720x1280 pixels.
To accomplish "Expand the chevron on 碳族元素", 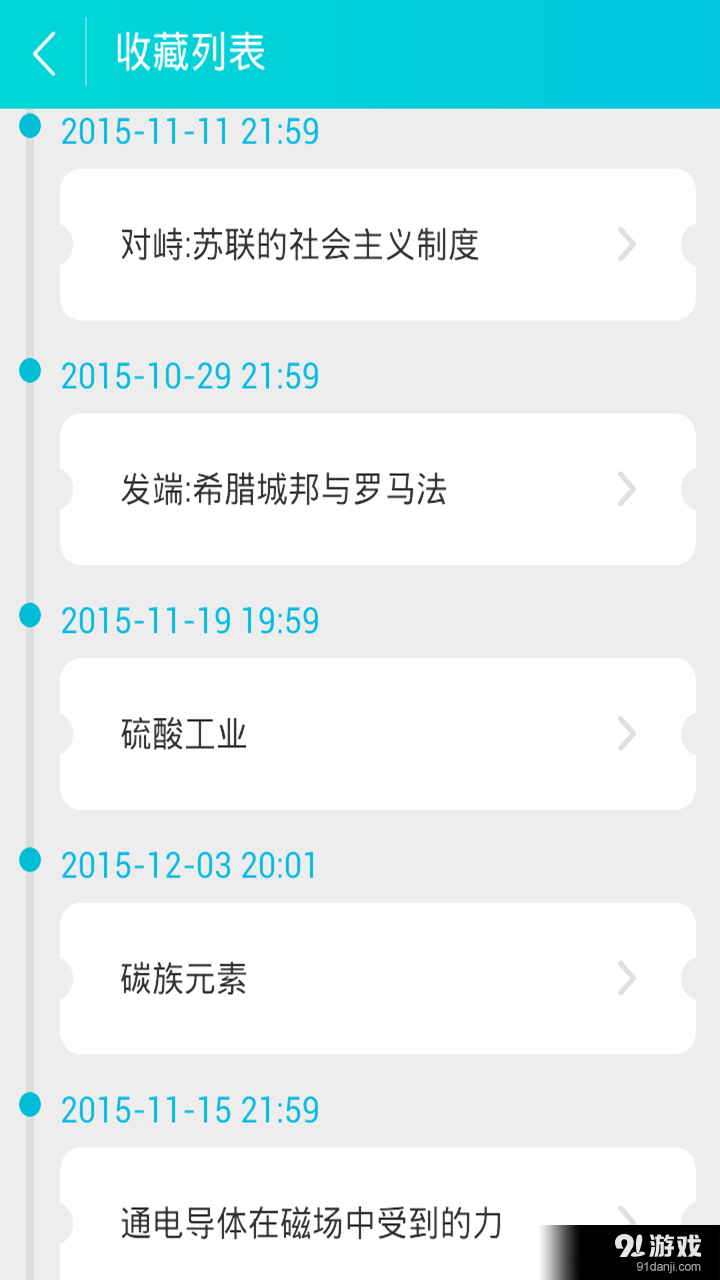I will (x=627, y=979).
